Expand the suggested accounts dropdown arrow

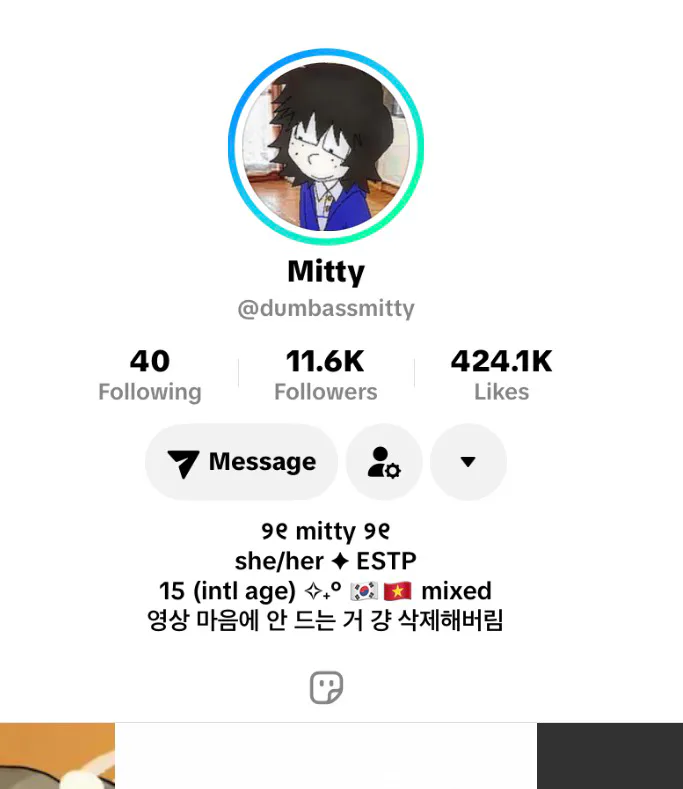point(468,462)
